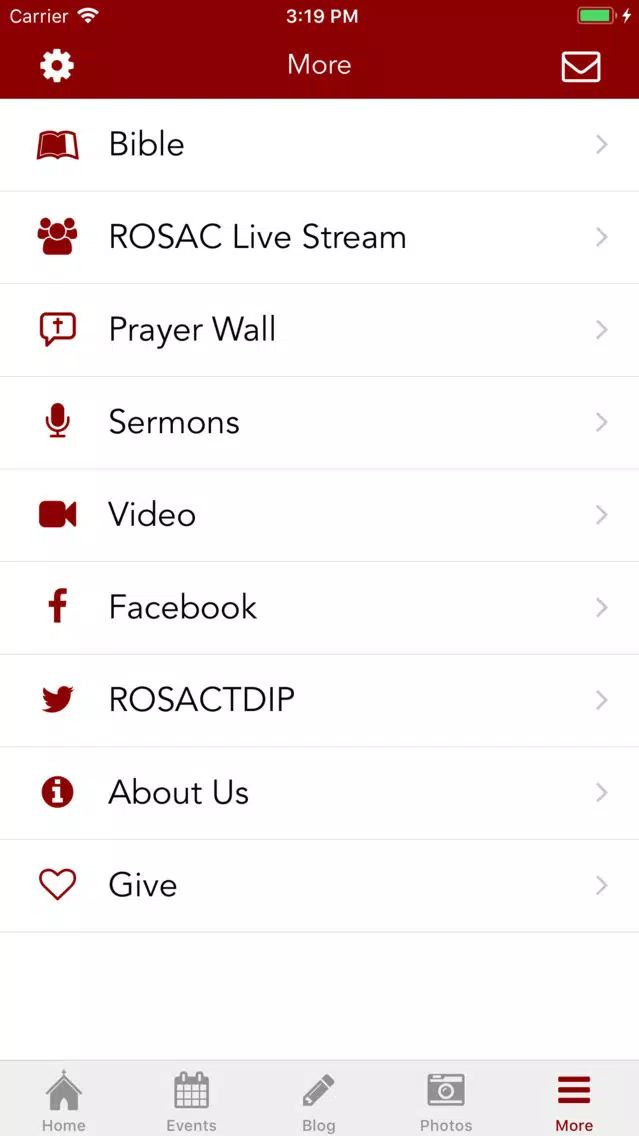Open the settings gear icon
Viewport: 639px width, 1136px height.
point(57,66)
